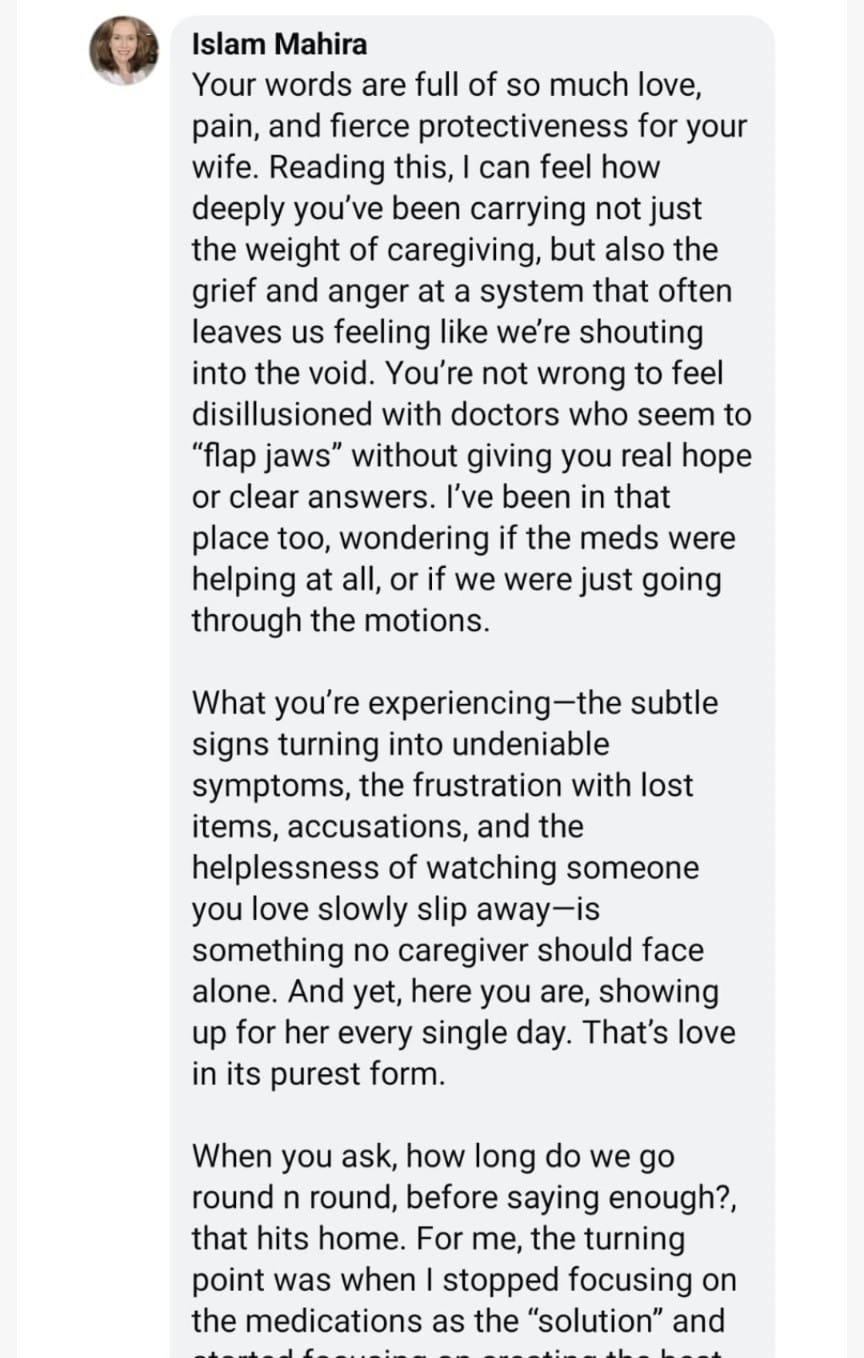Screen dimensions: 864x1358
Task: Tap the commenter name Islam Mahira
Action: [279, 44]
